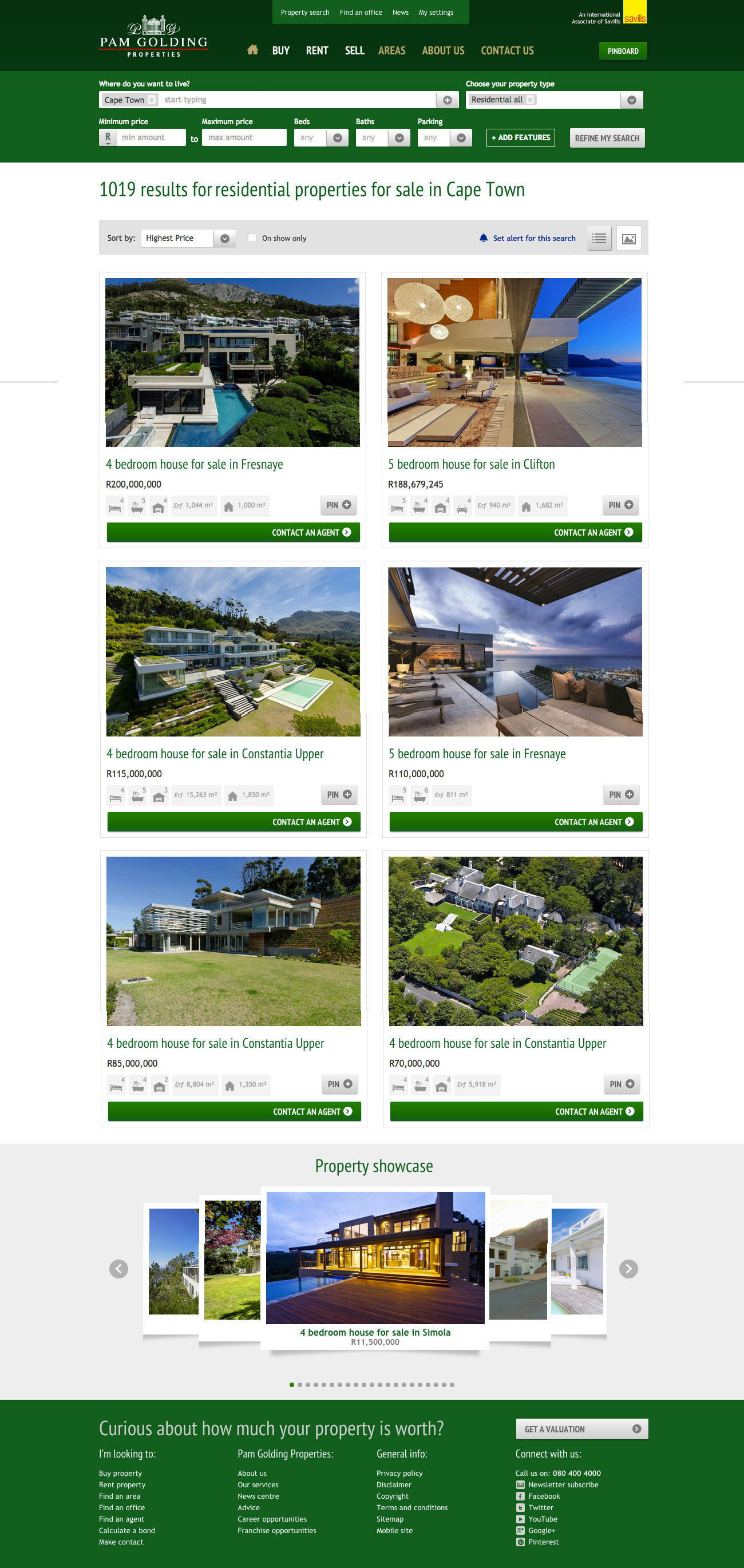This screenshot has height=1568, width=744.
Task: Expand the property type dropdown
Action: pos(631,100)
